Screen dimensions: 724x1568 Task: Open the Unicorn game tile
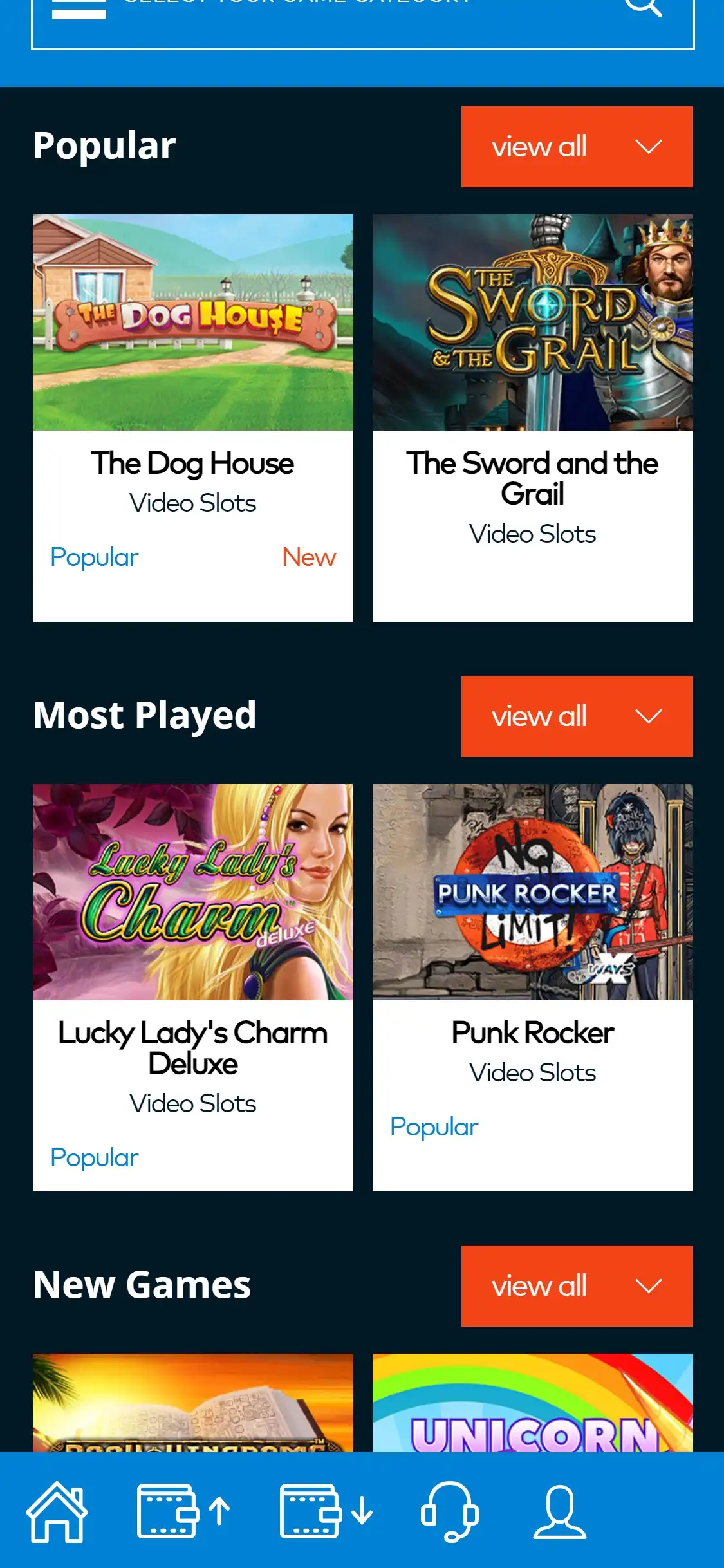532,1403
